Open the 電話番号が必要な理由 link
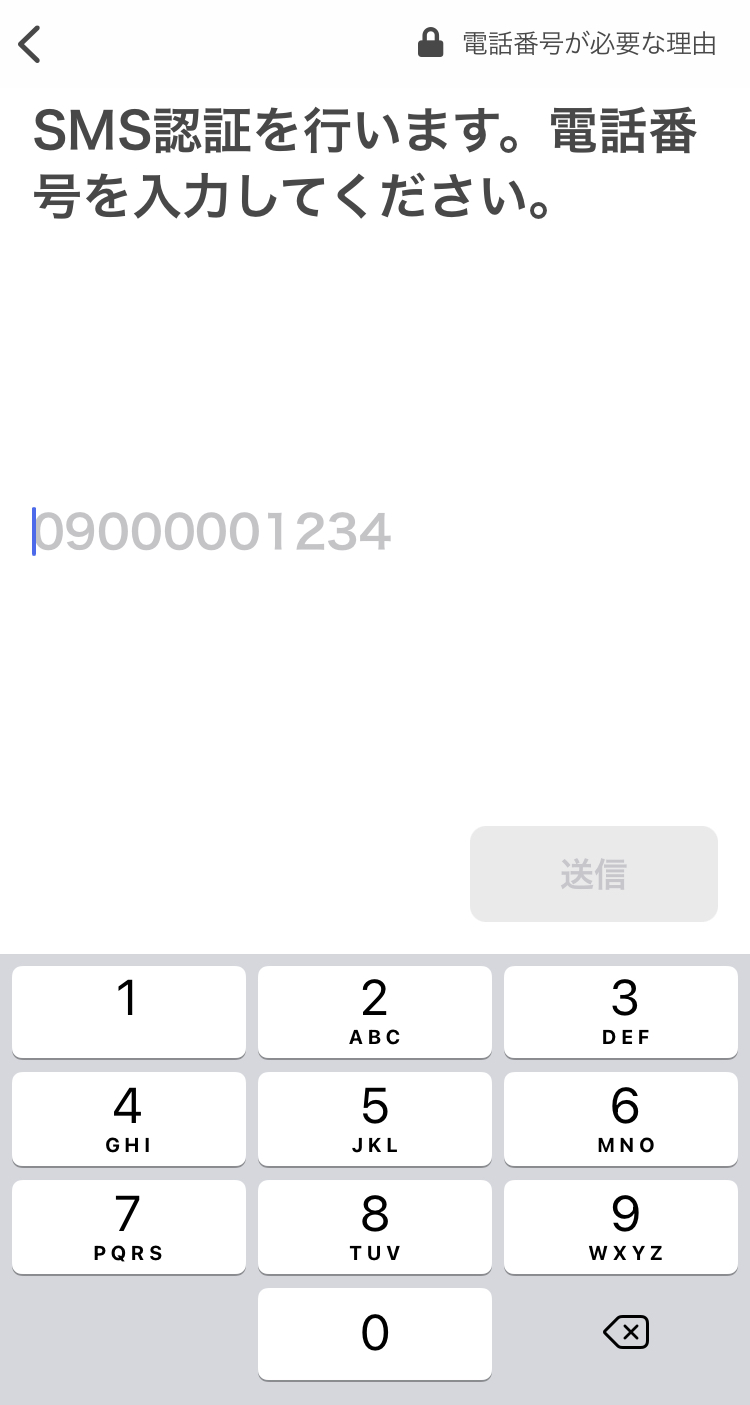Image resolution: width=750 pixels, height=1405 pixels. (x=567, y=44)
